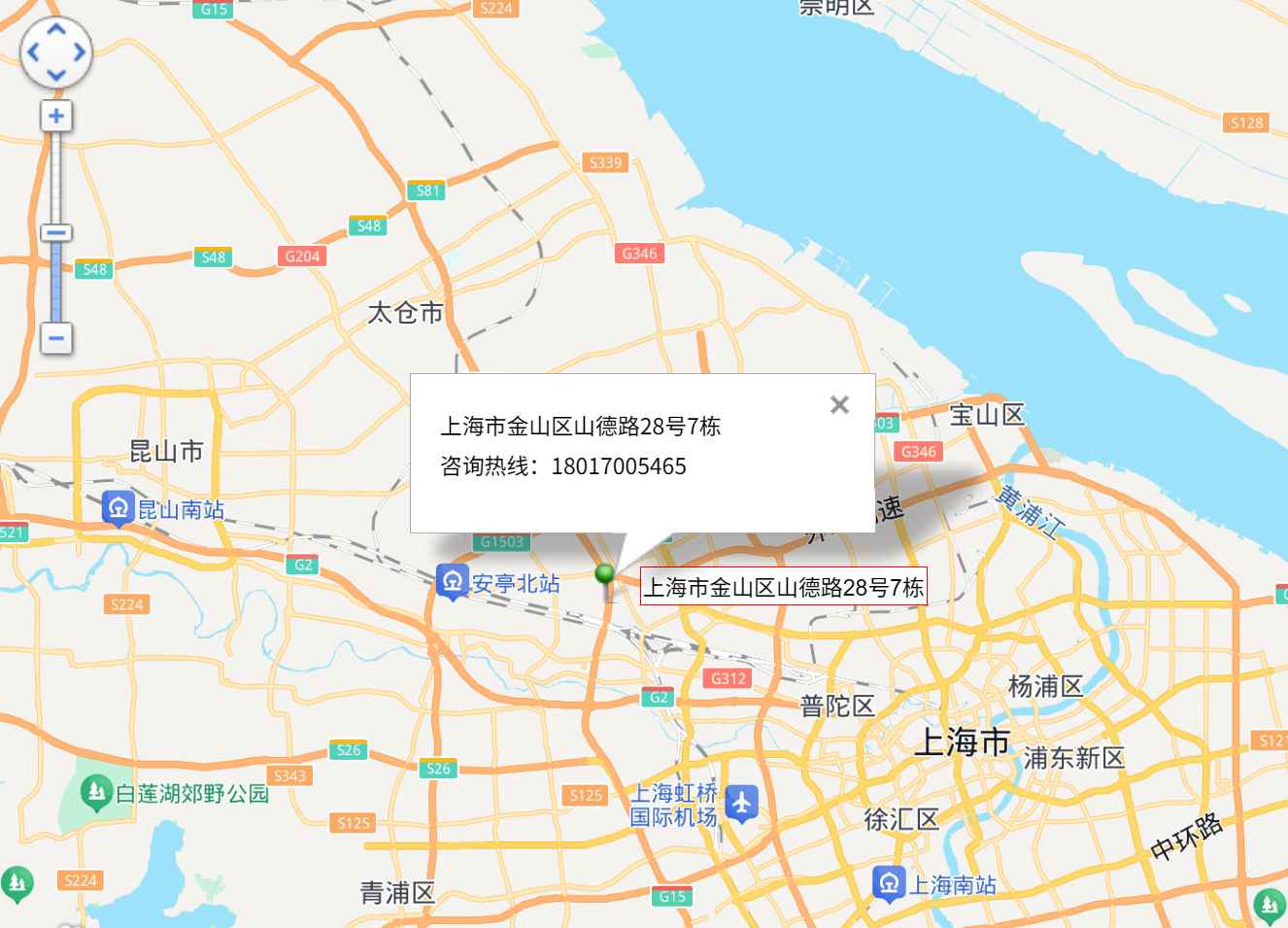Zoom in with the plus button
This screenshot has height=928, width=1288.
56,117
